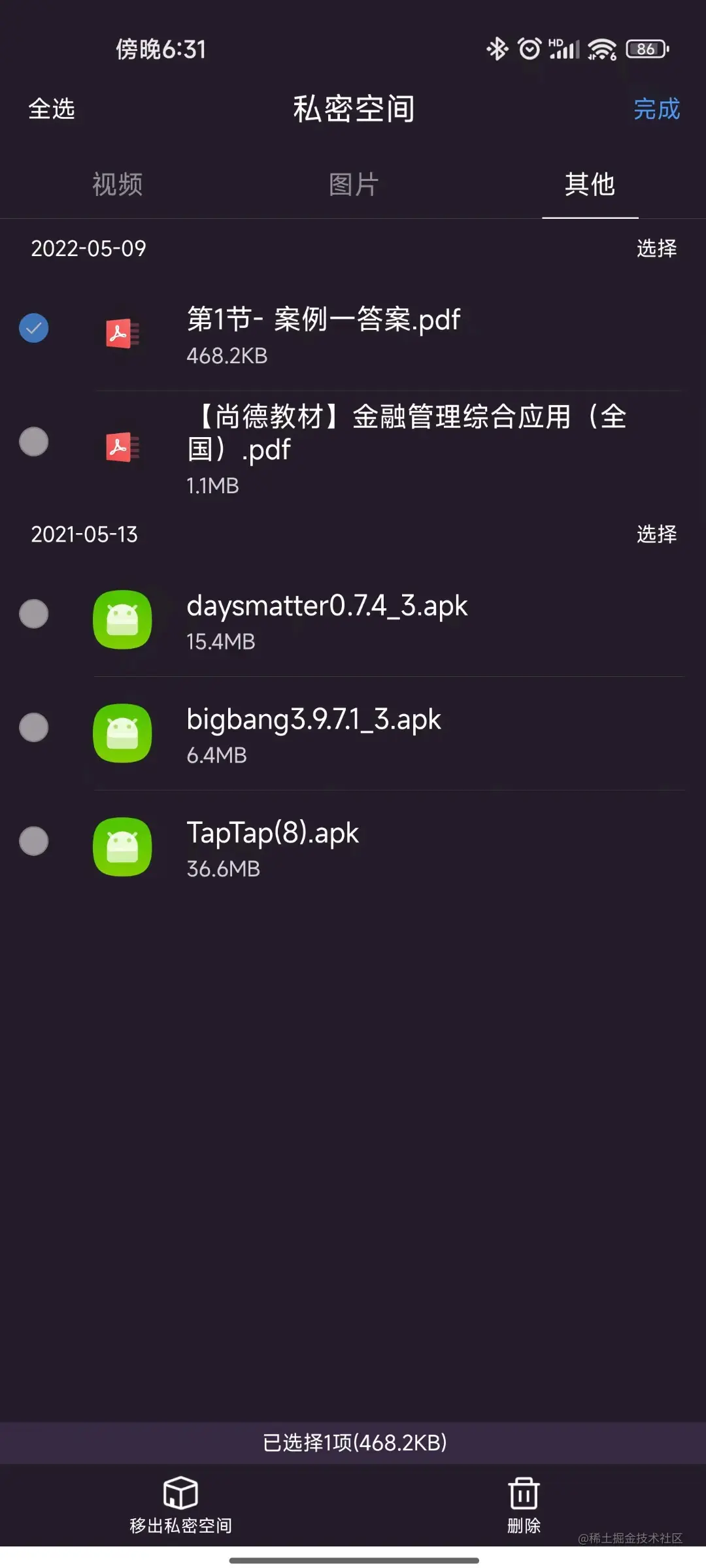Tap 选择 for the 2022-05-09 group
This screenshot has height=1568, width=706.
[657, 248]
